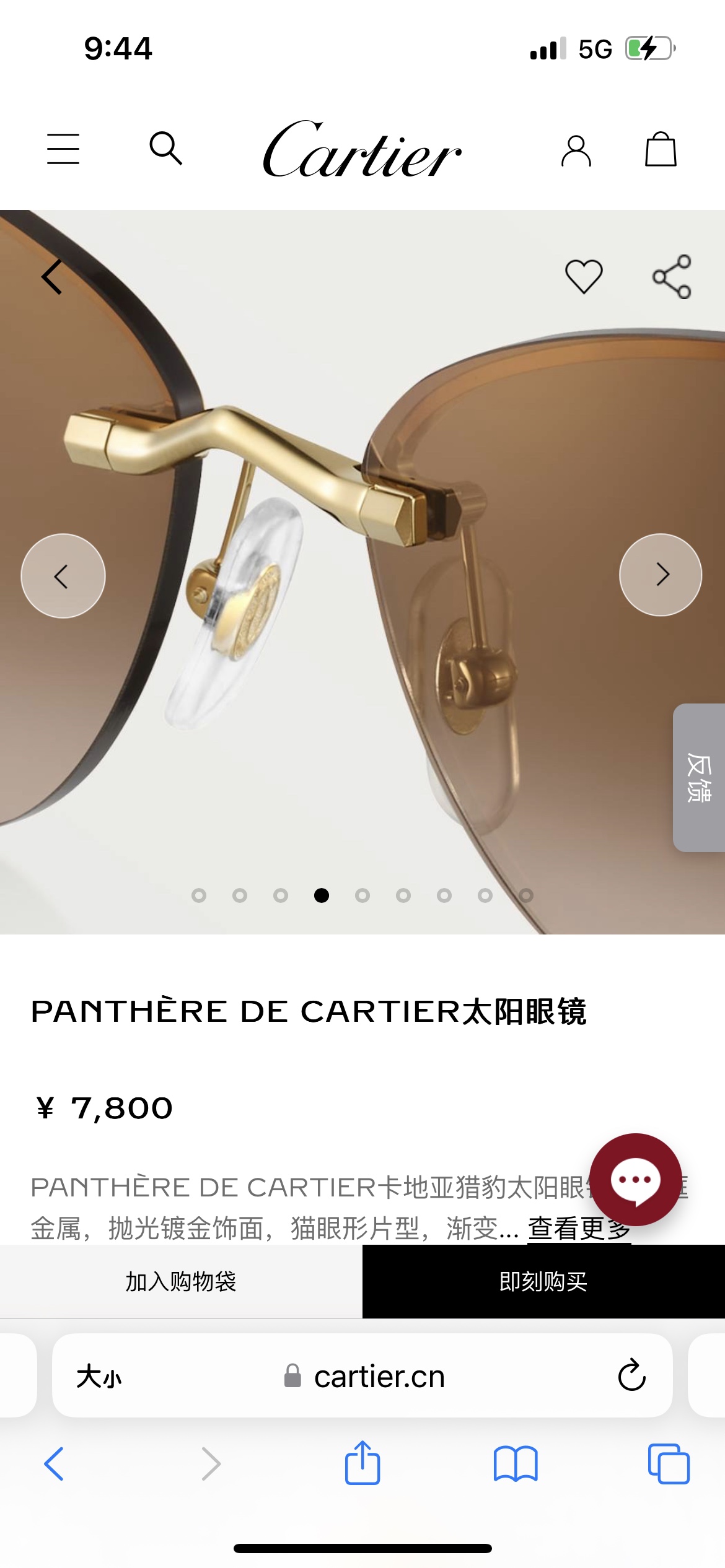The image size is (725, 1568).
Task: Show next product image
Action: [661, 575]
